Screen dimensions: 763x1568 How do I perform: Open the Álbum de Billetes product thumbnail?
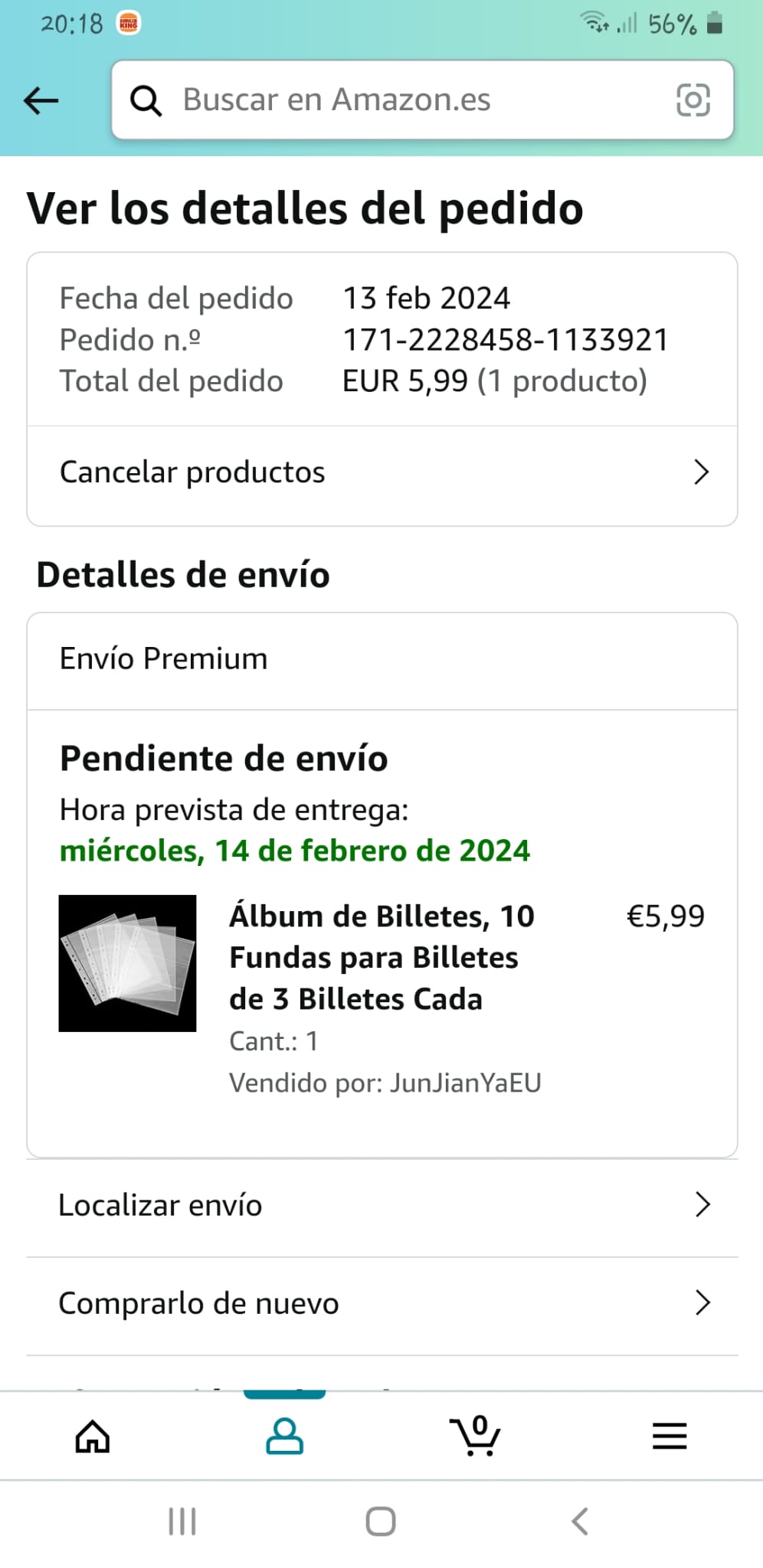[x=127, y=963]
